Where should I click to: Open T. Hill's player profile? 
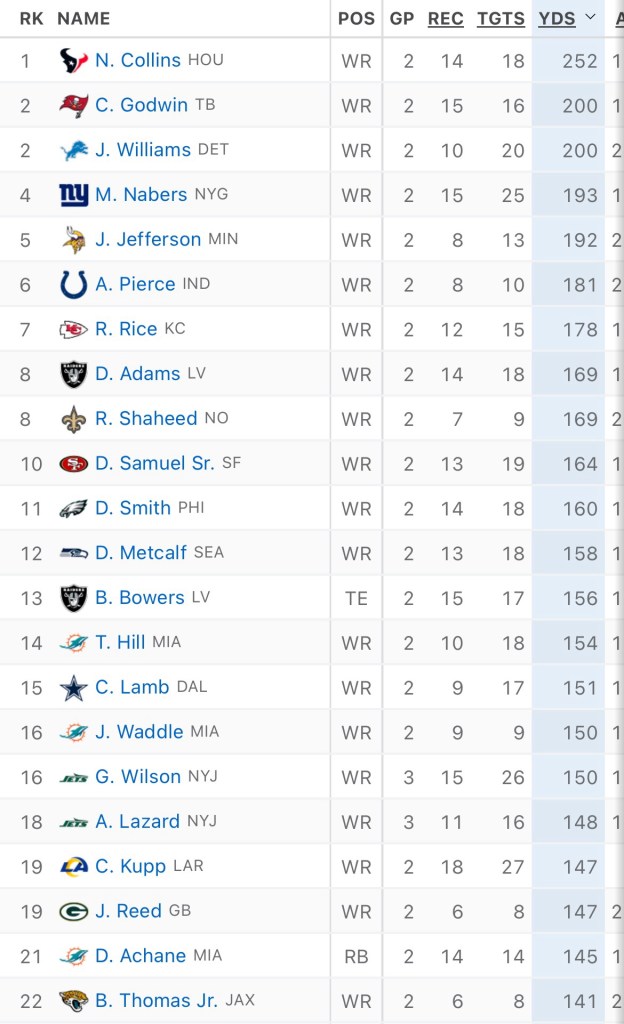120,643
